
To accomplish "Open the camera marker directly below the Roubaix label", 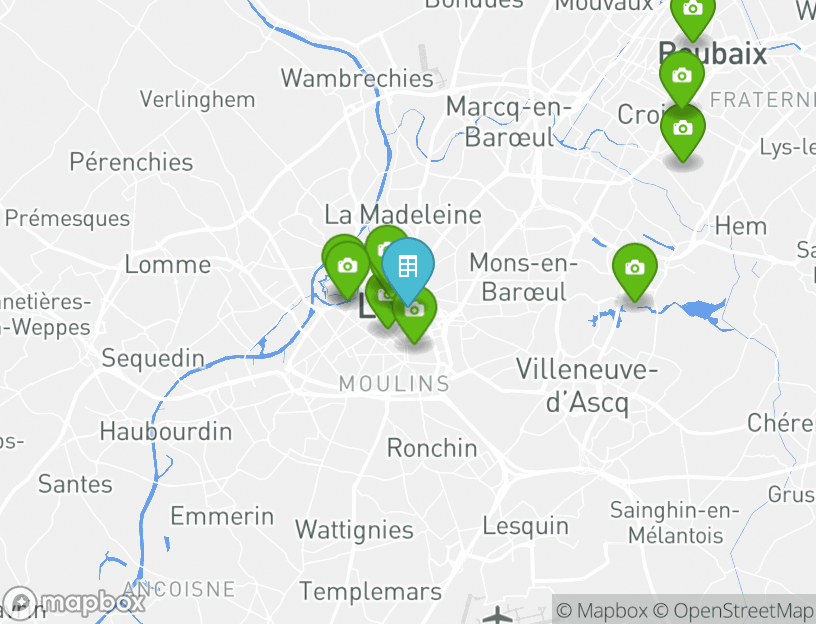I will (682, 76).
